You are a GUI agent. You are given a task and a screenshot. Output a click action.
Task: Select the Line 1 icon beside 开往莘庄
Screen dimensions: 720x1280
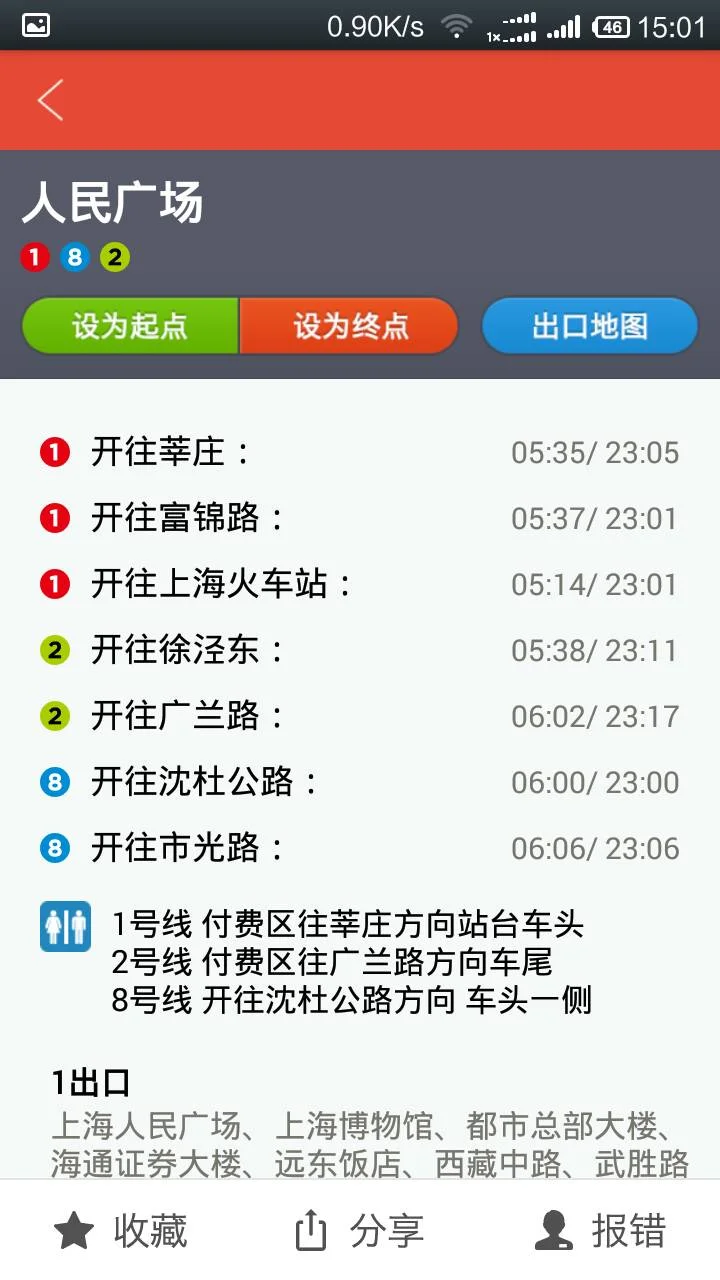[x=55, y=452]
